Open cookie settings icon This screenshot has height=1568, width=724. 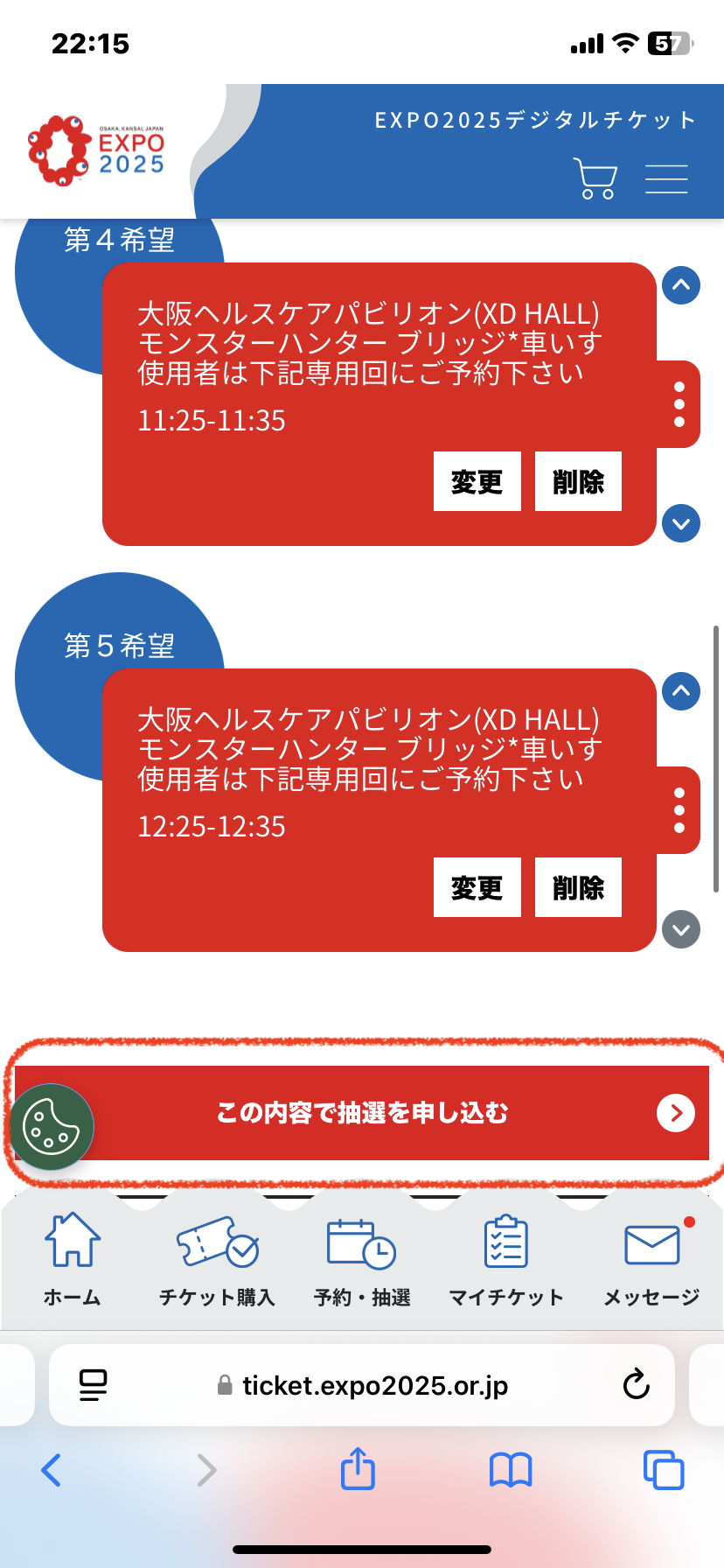coord(51,1127)
